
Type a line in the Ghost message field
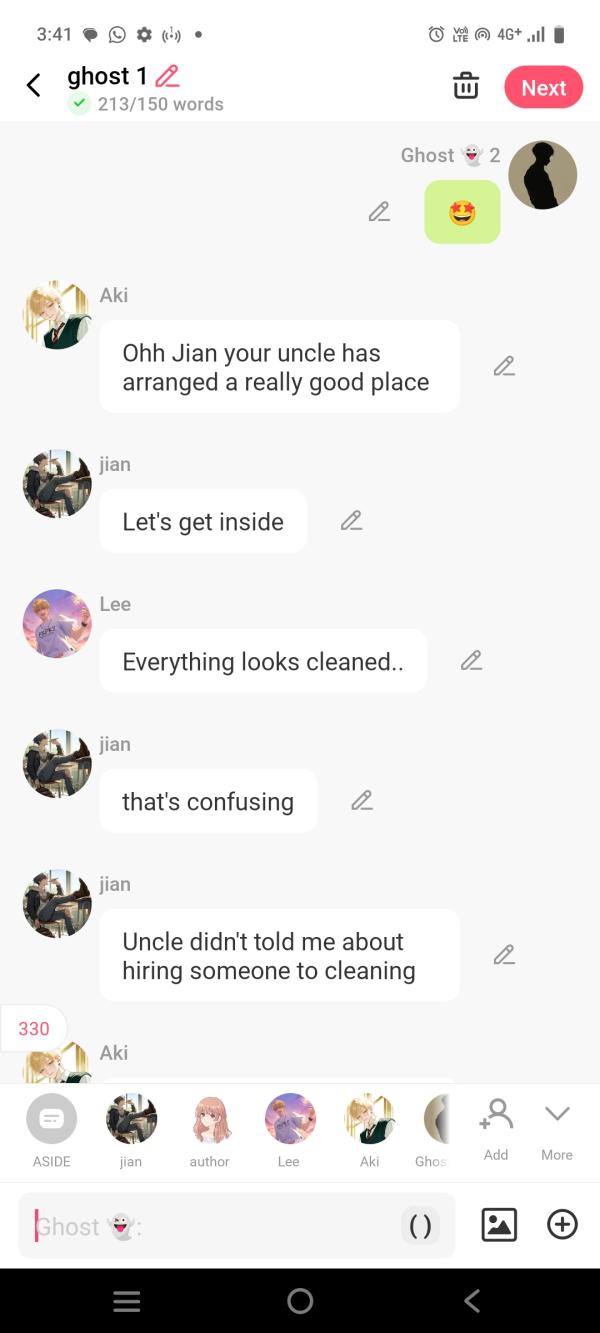pos(215,1226)
